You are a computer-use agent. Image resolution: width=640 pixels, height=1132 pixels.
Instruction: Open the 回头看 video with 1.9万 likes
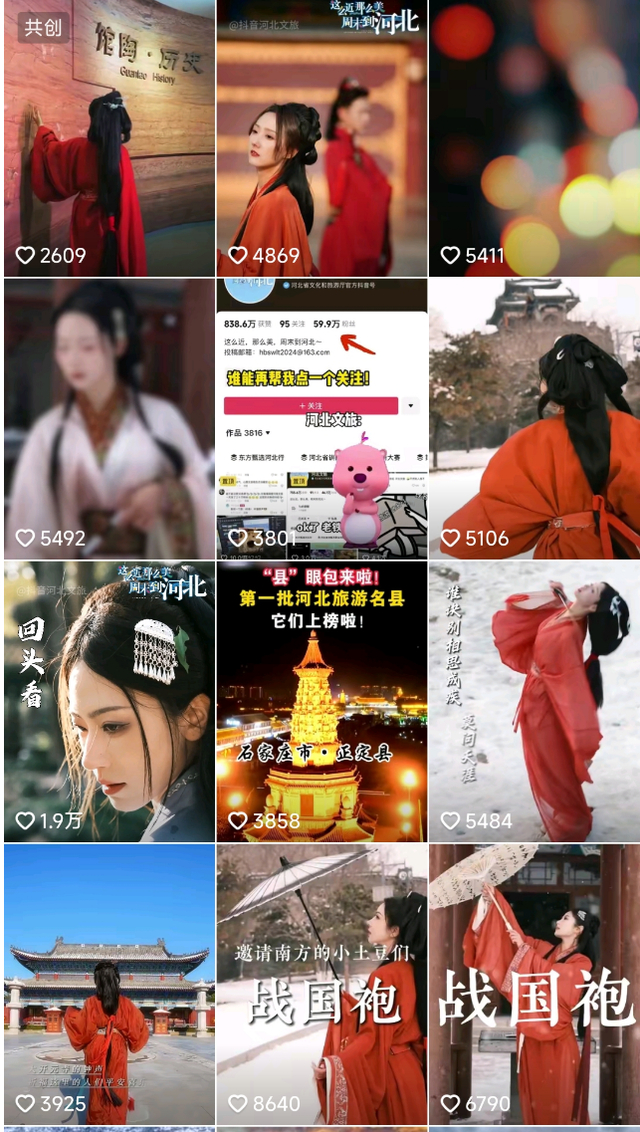pyautogui.click(x=108, y=700)
